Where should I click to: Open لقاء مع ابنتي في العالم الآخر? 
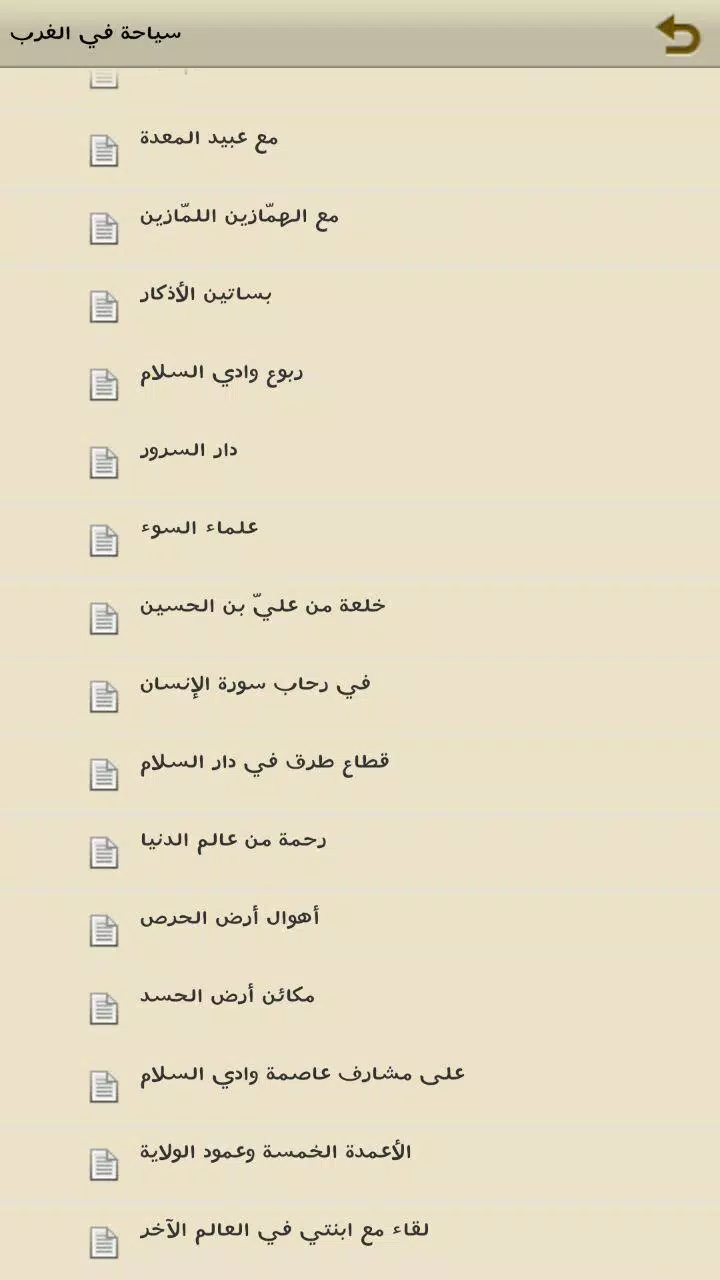(x=360, y=1241)
